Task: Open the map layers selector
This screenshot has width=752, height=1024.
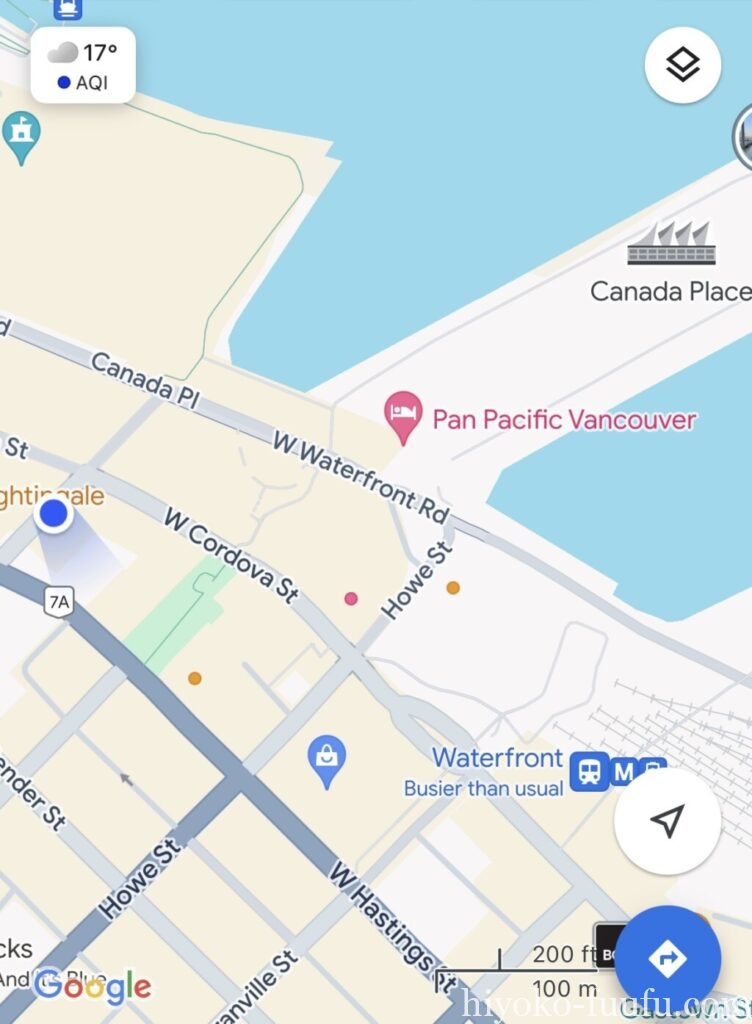Action: pos(683,65)
